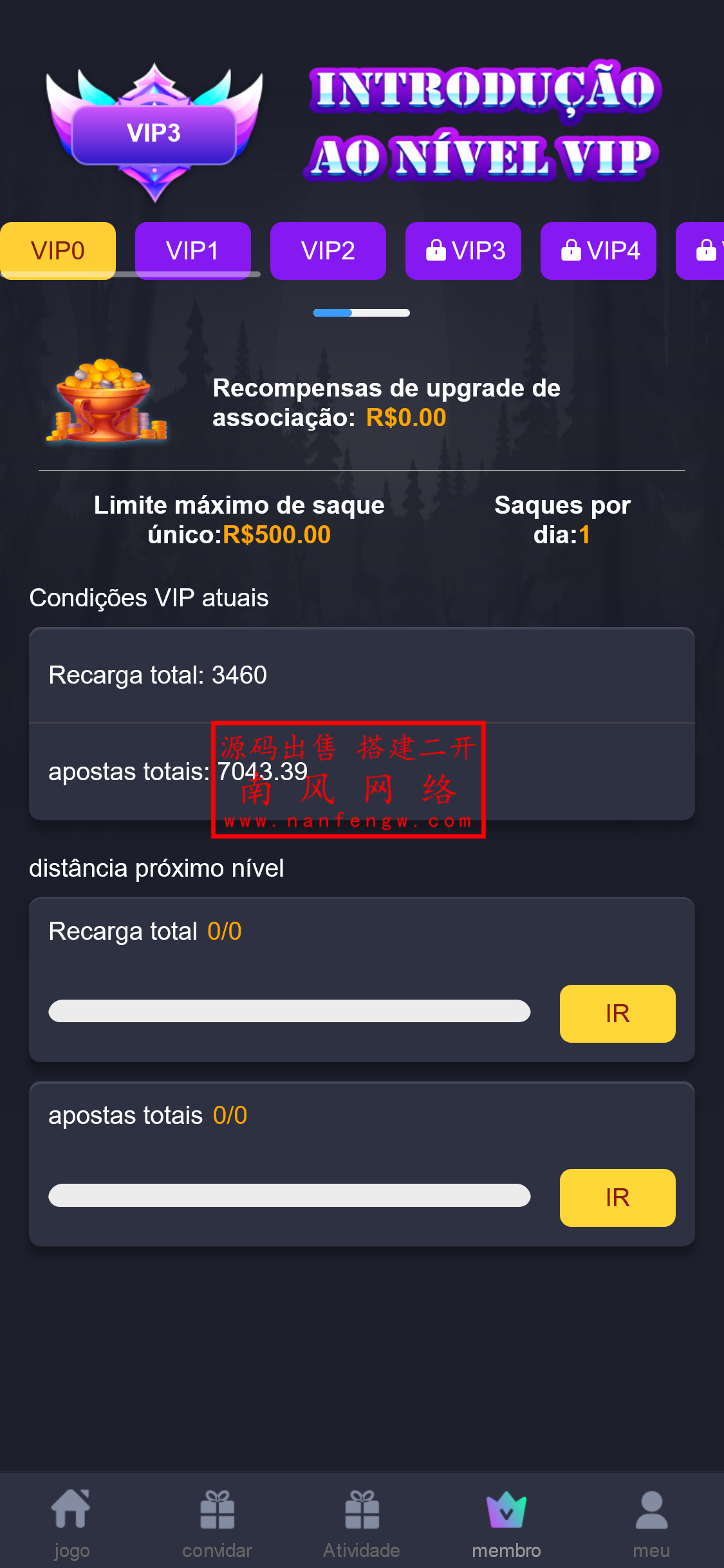Open the membro tab

click(506, 1523)
